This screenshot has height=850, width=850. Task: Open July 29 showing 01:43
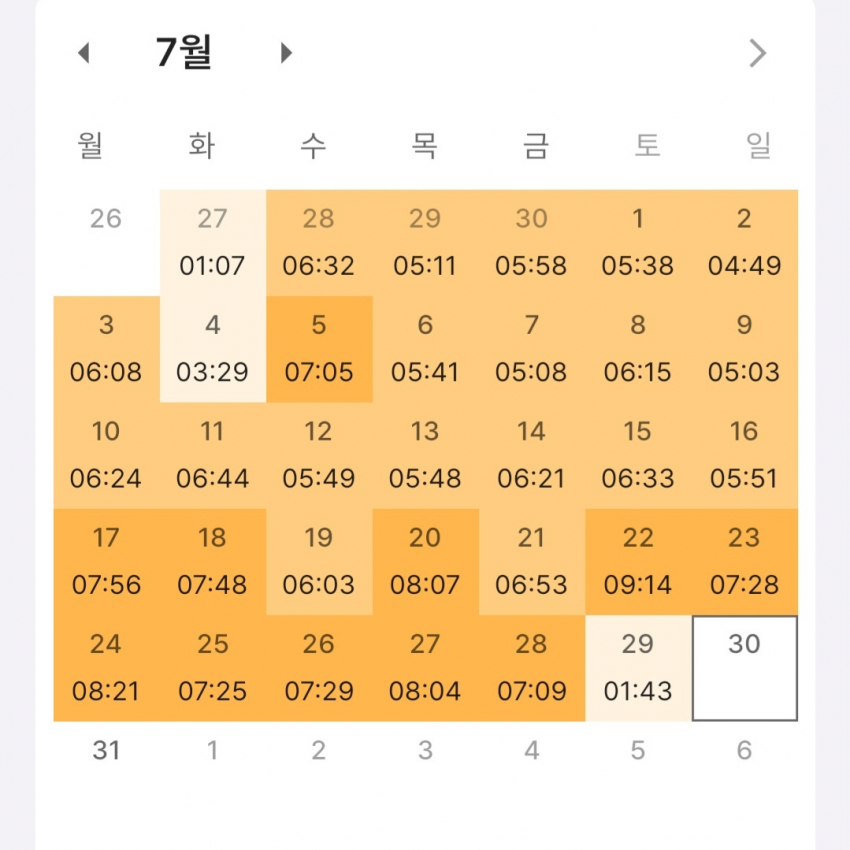tap(638, 668)
